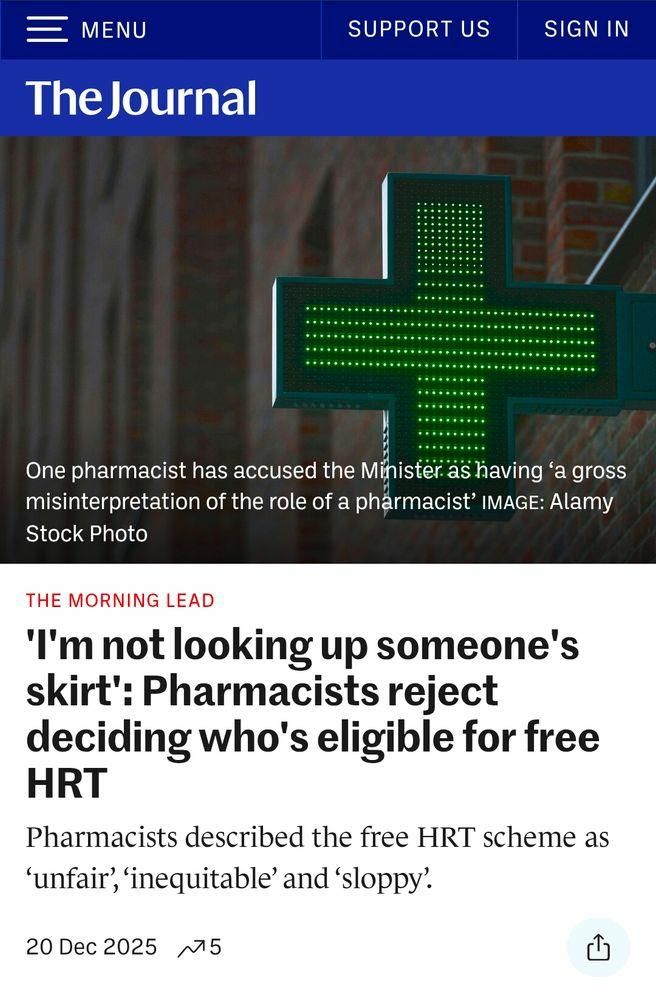Share this HRT article

[x=598, y=947]
